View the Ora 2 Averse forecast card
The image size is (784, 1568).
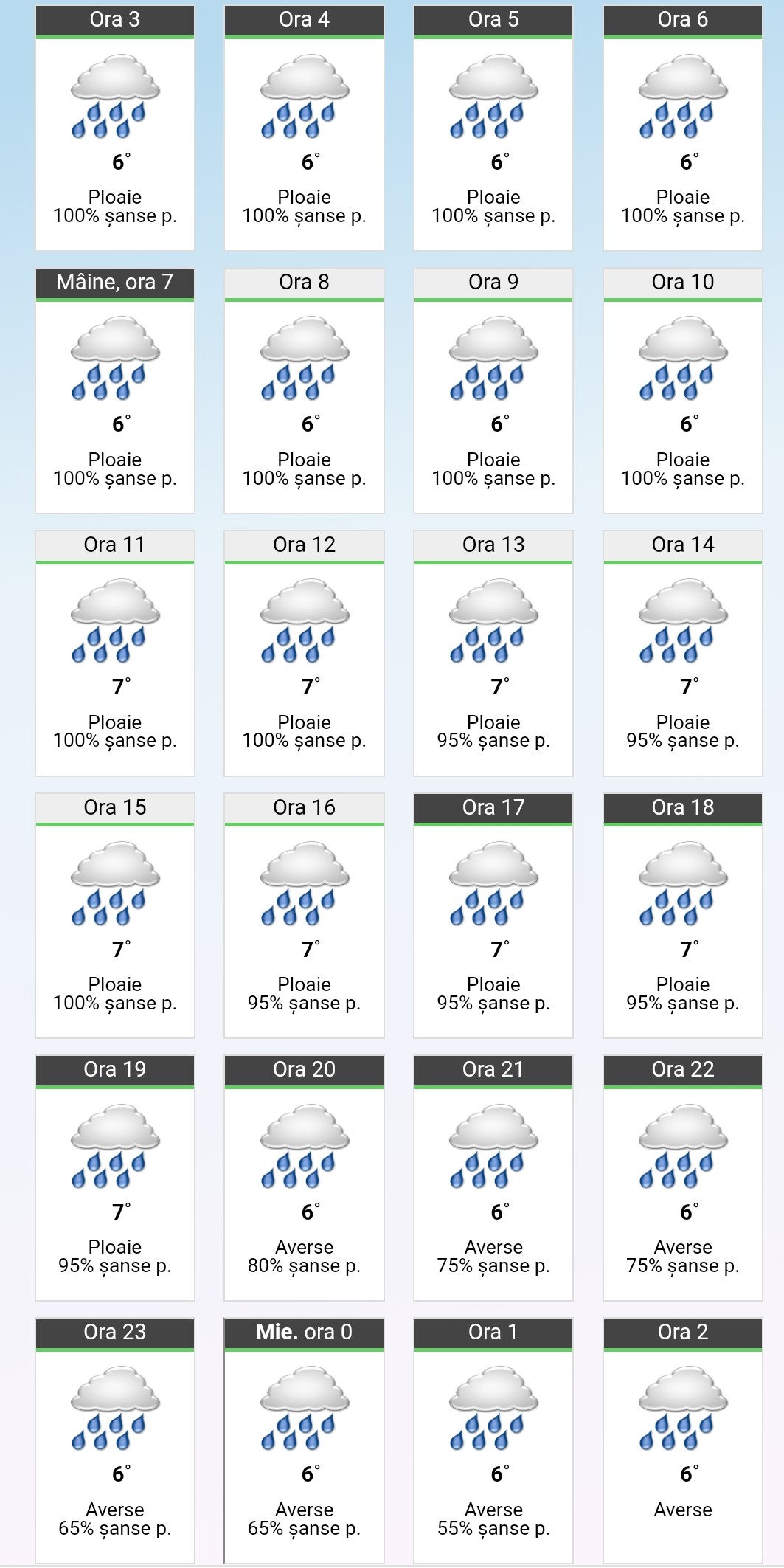click(x=683, y=1440)
